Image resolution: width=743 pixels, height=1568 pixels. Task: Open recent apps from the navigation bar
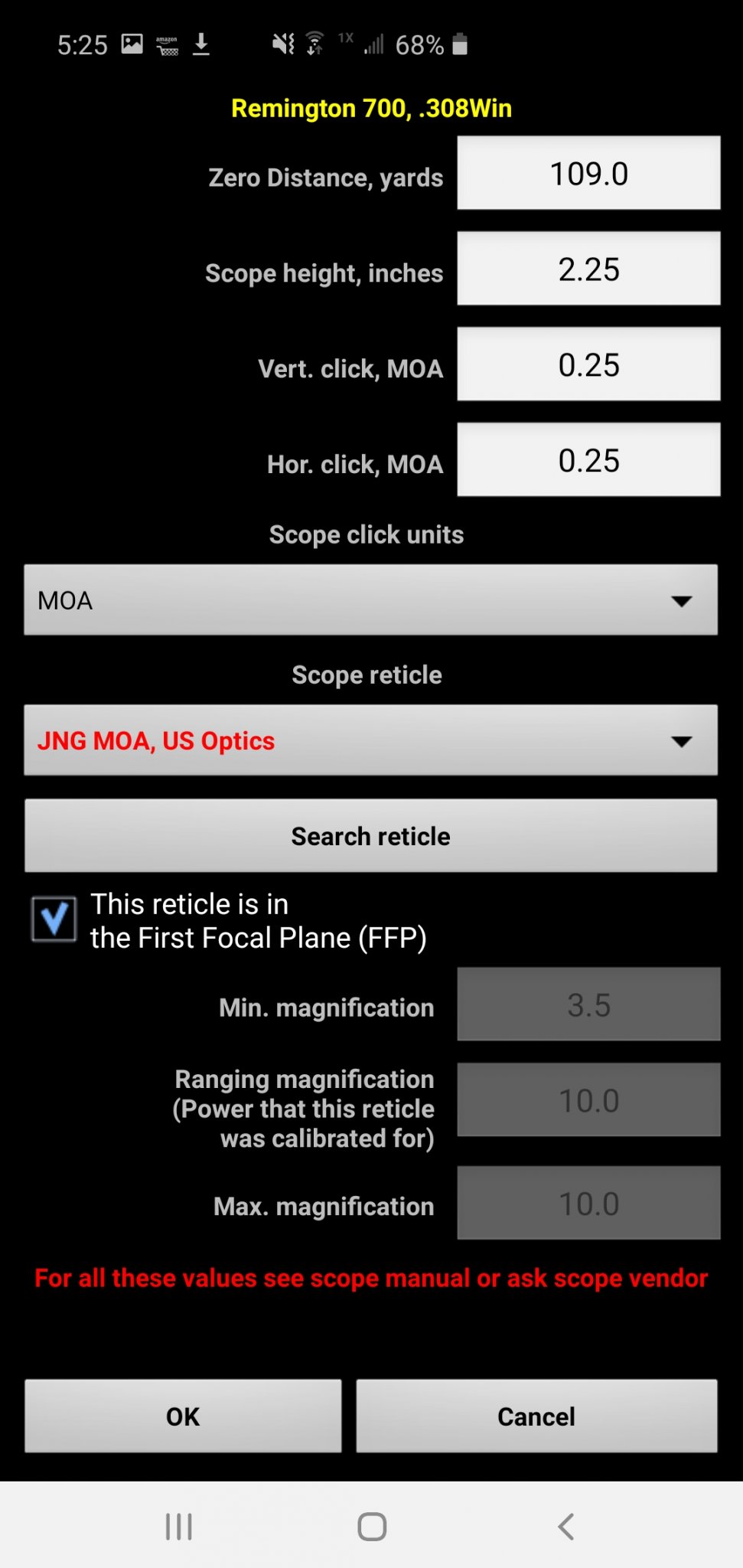179,1527
